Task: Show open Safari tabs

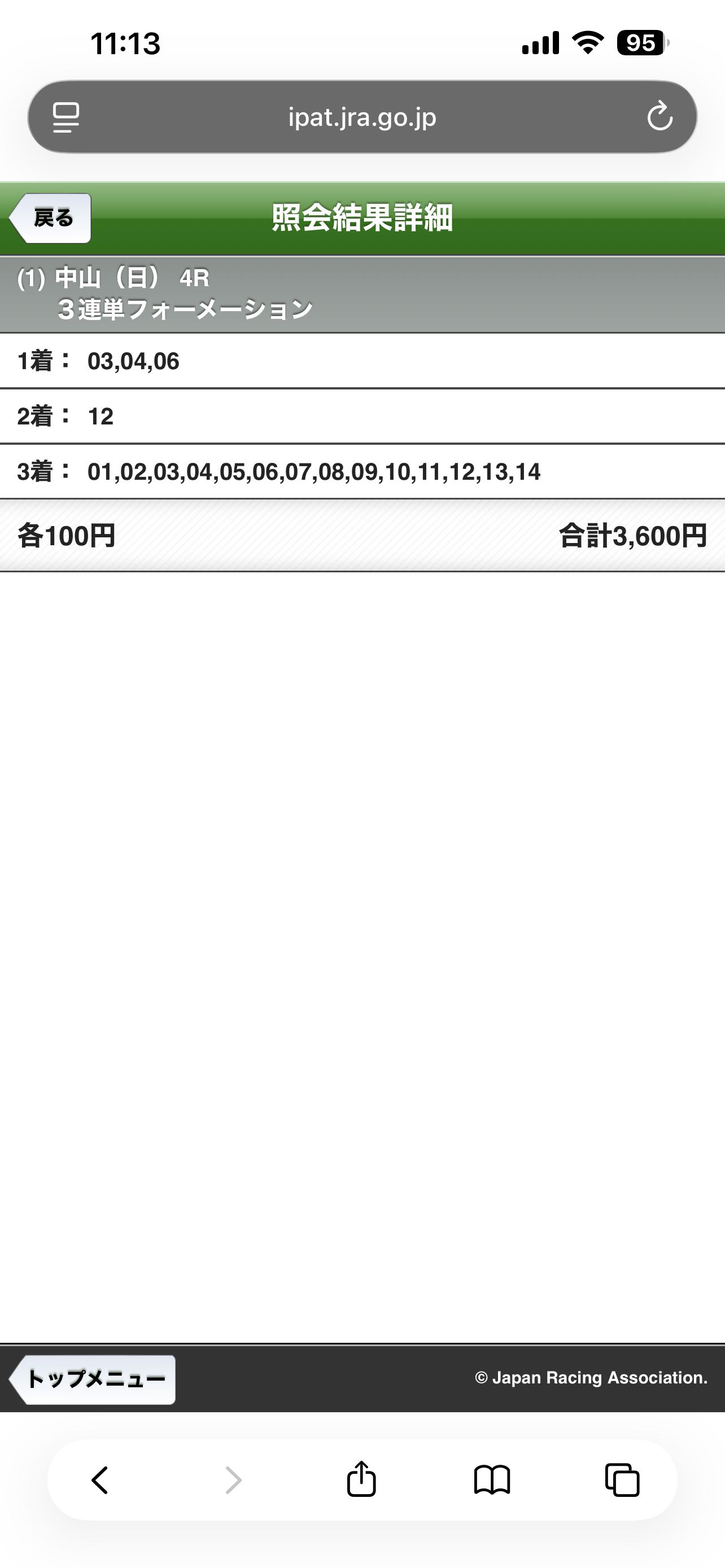Action: tap(622, 1480)
